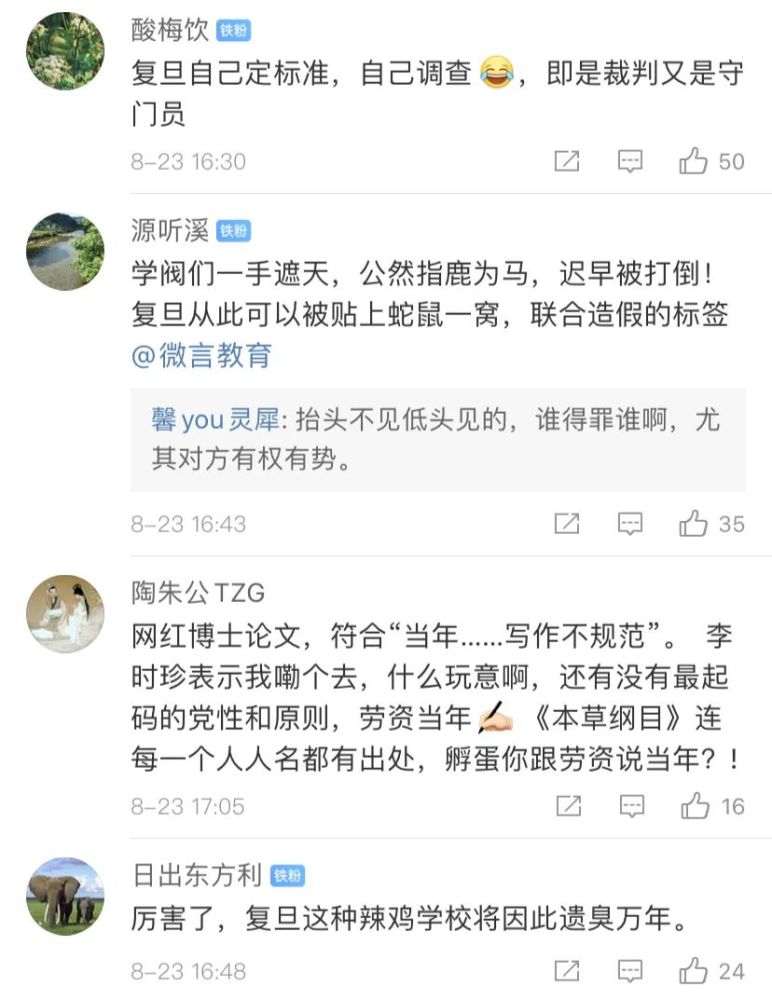The height and width of the screenshot is (1000, 772).
Task: Open 日出东方利's elephant avatar
Action: click(x=65, y=896)
